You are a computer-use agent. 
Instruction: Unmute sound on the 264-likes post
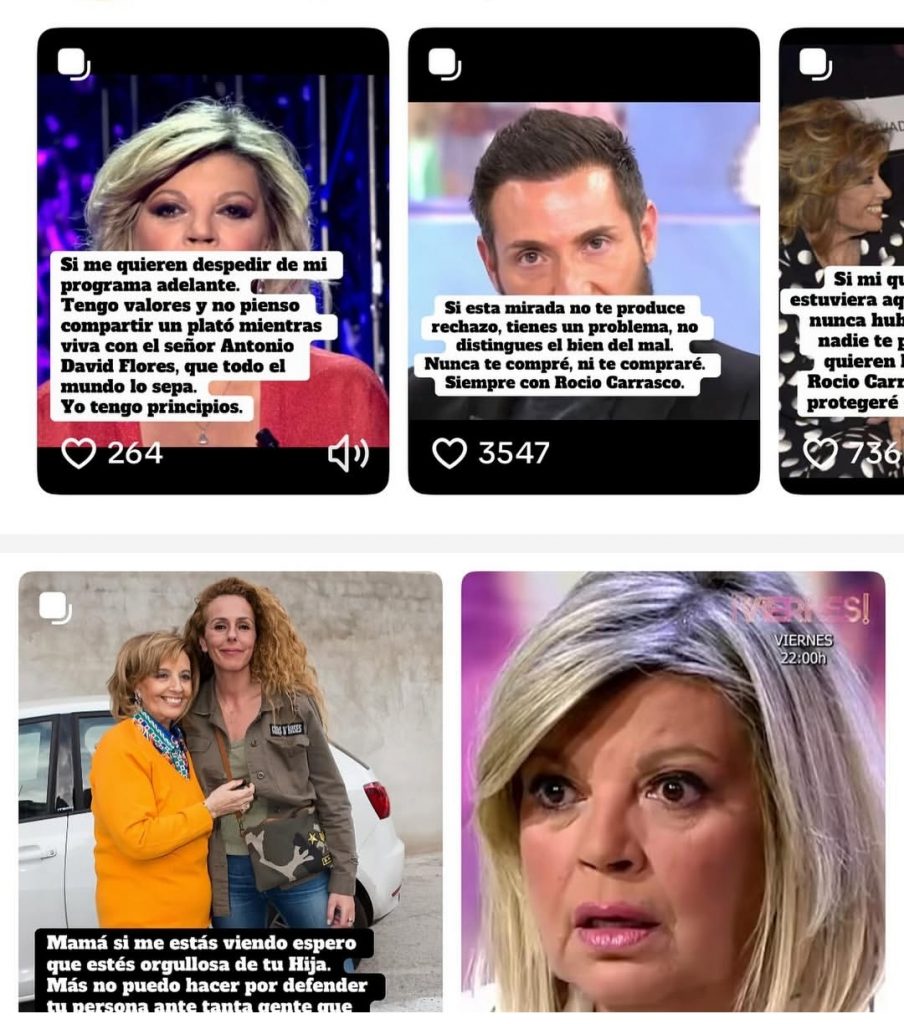pyautogui.click(x=348, y=454)
